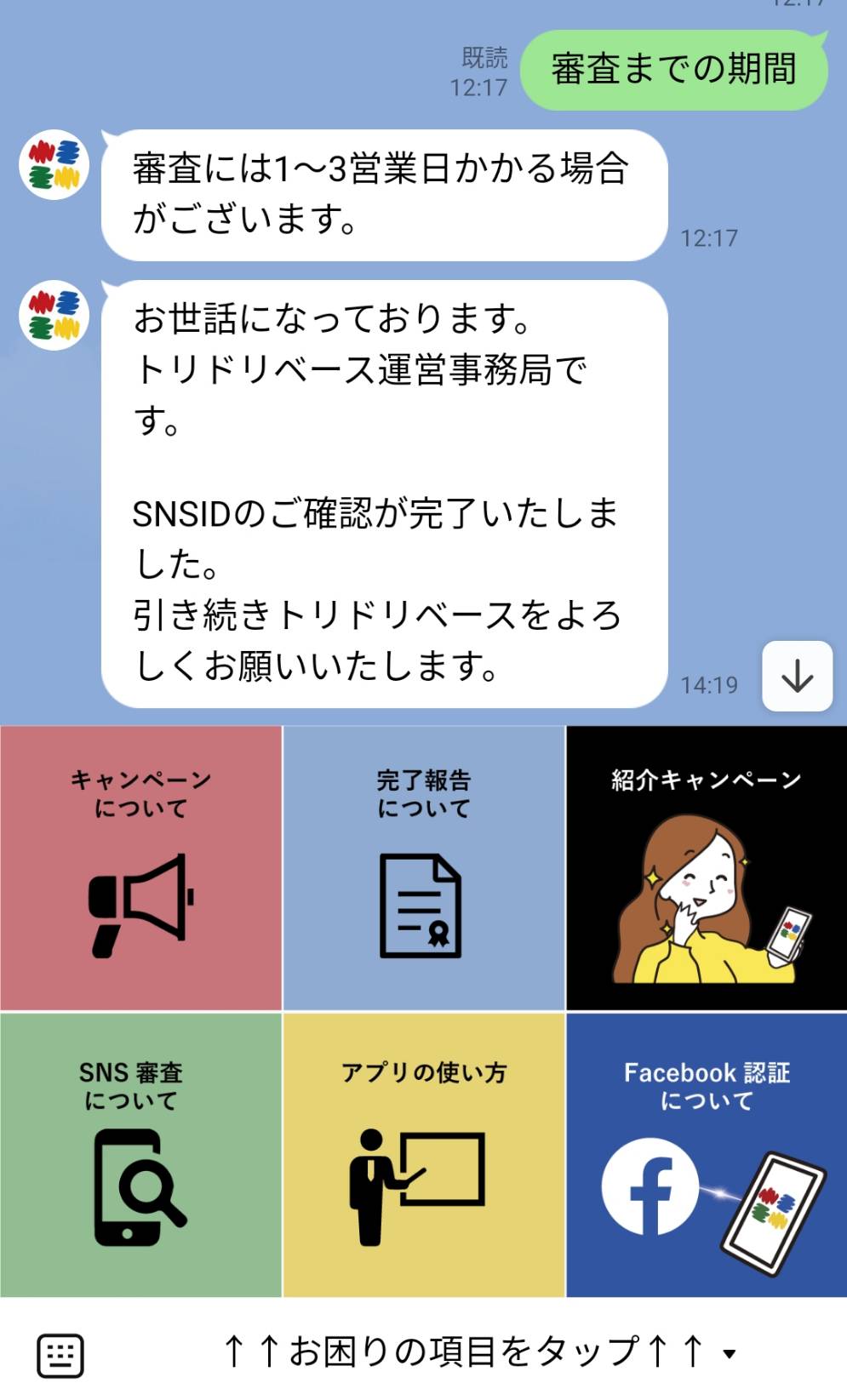Collapse the お困りの項目をタップ menu bar
Viewport: 847px width, 1400px height.
[x=479, y=1351]
